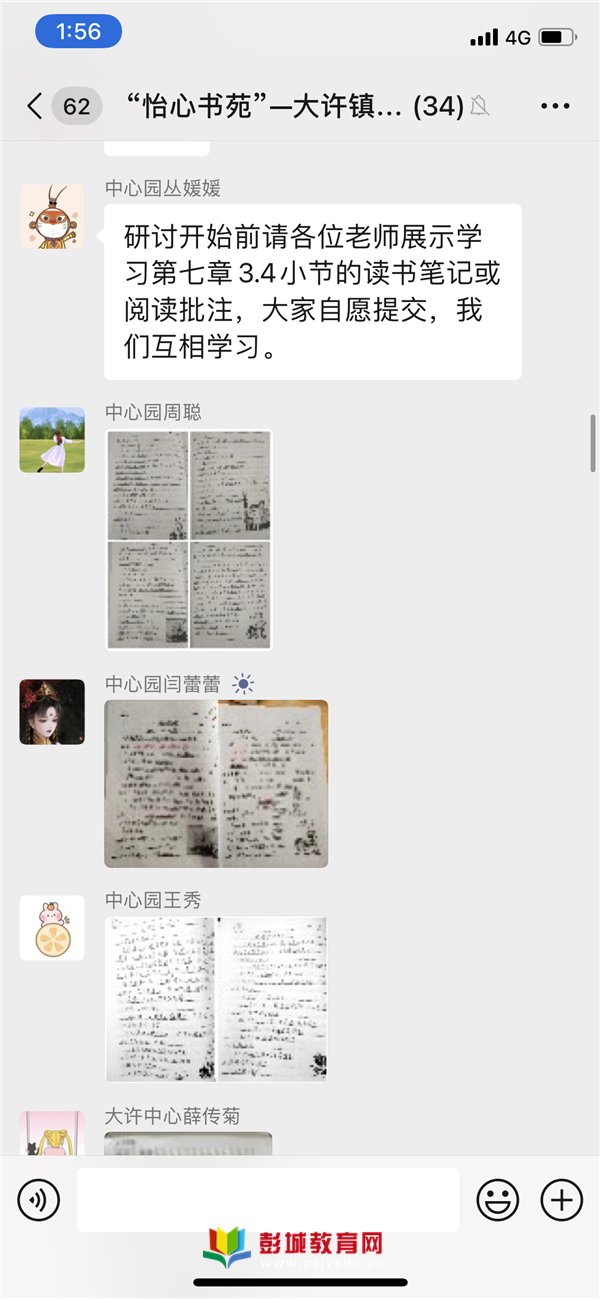Go back to the chat list

point(36,106)
